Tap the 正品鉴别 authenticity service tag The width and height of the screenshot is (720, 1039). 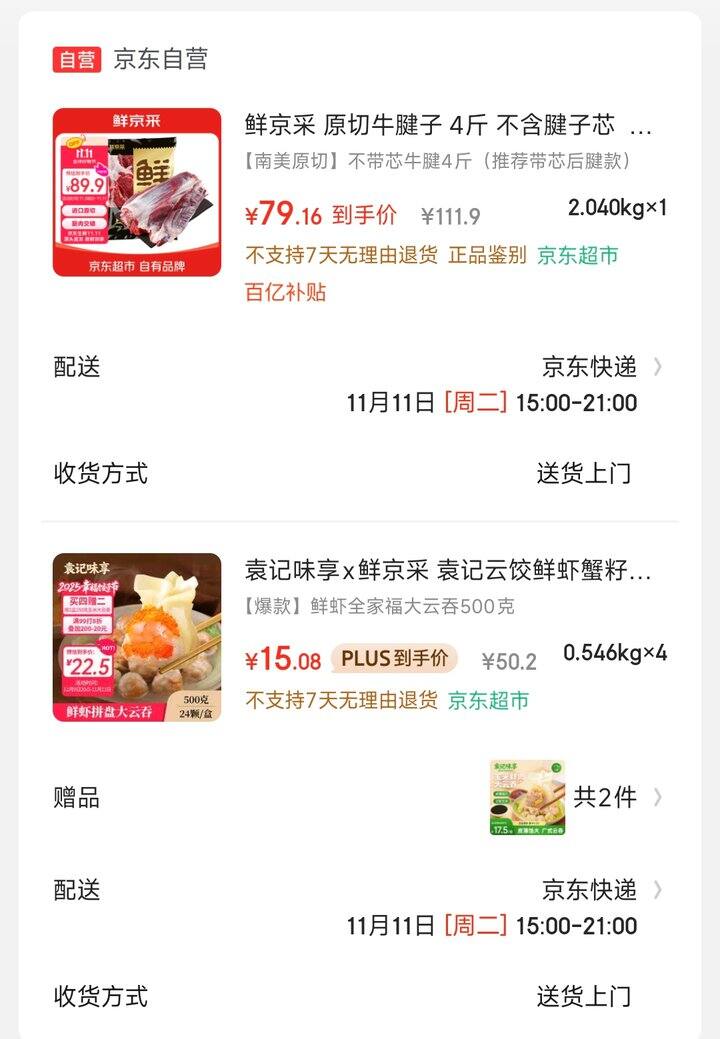click(490, 257)
